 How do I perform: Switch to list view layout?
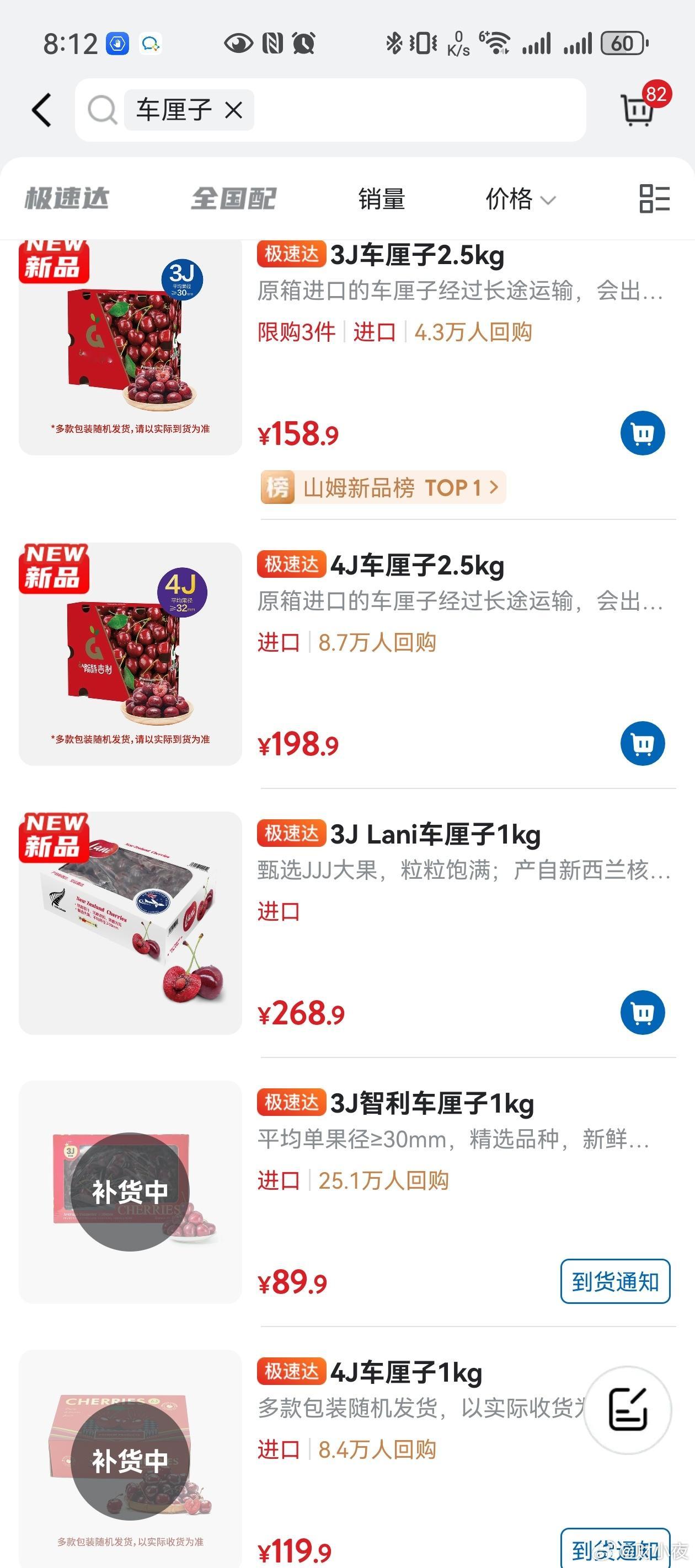pyautogui.click(x=653, y=198)
